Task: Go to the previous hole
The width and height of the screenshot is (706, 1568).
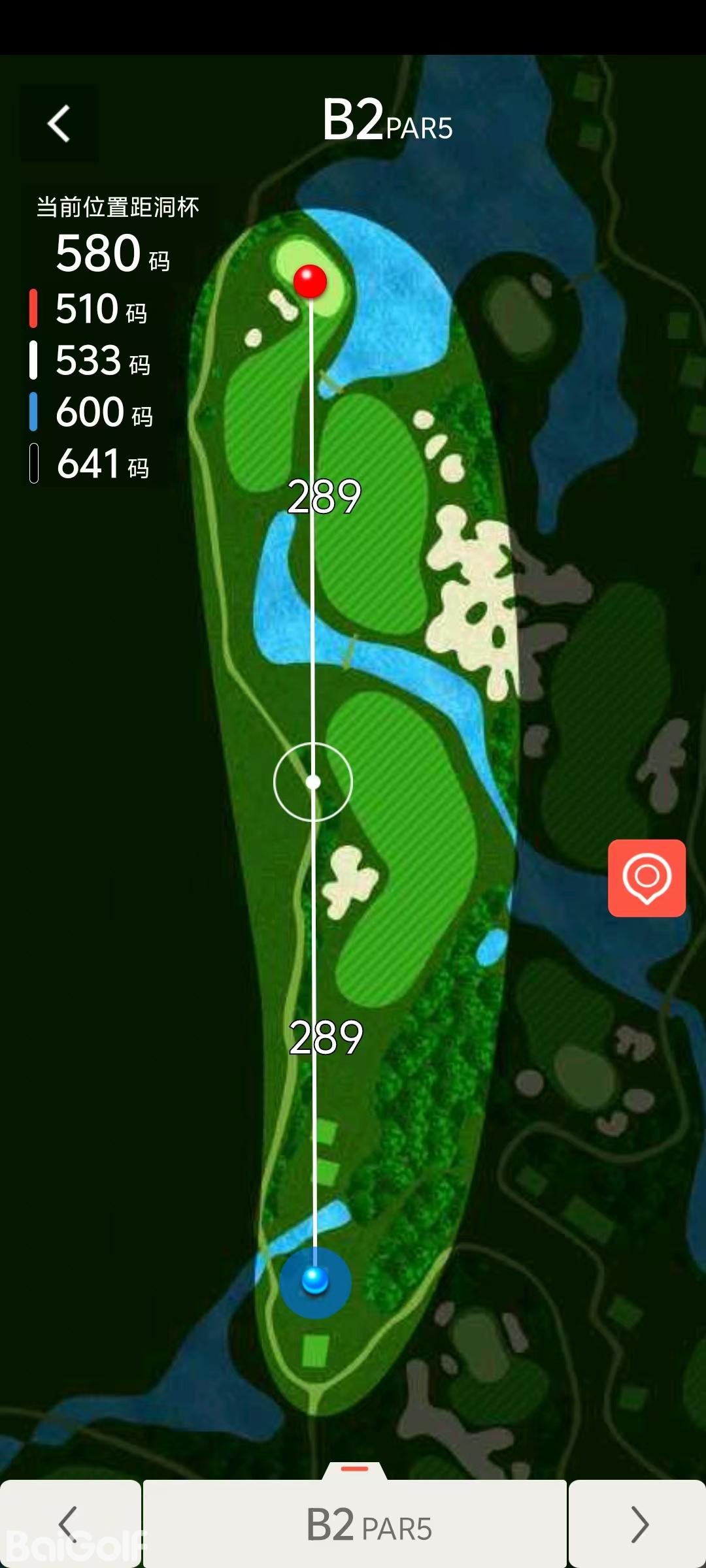Action: 69,1524
